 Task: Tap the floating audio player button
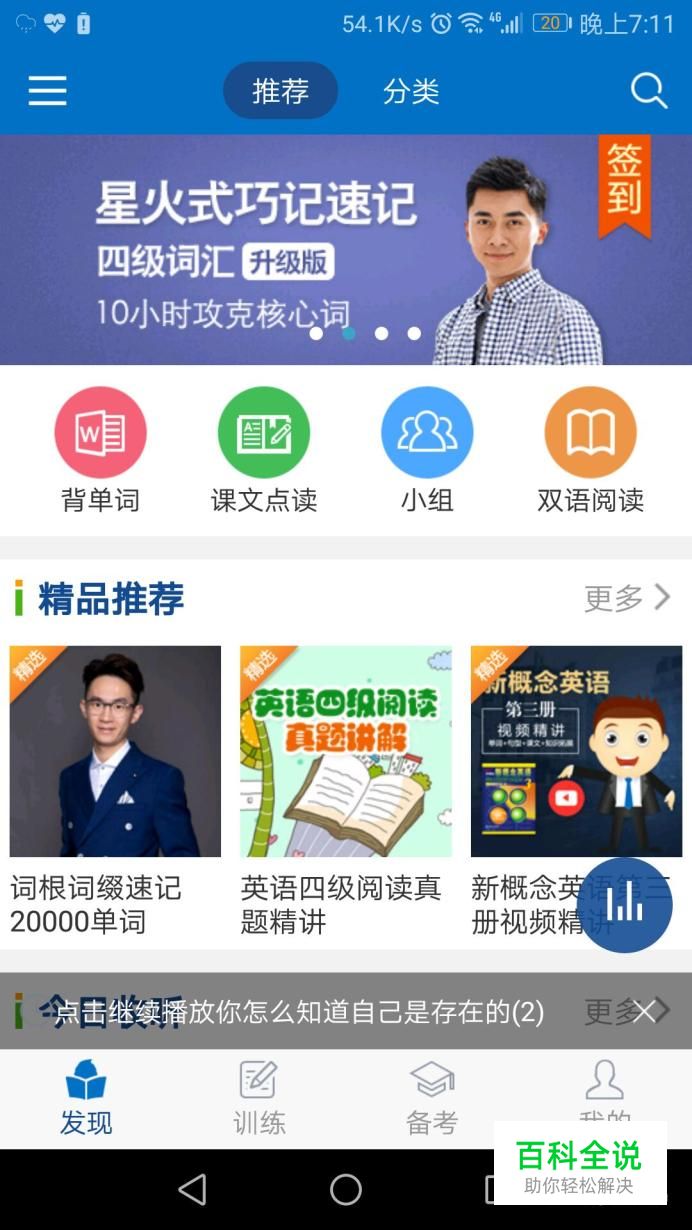pos(624,905)
